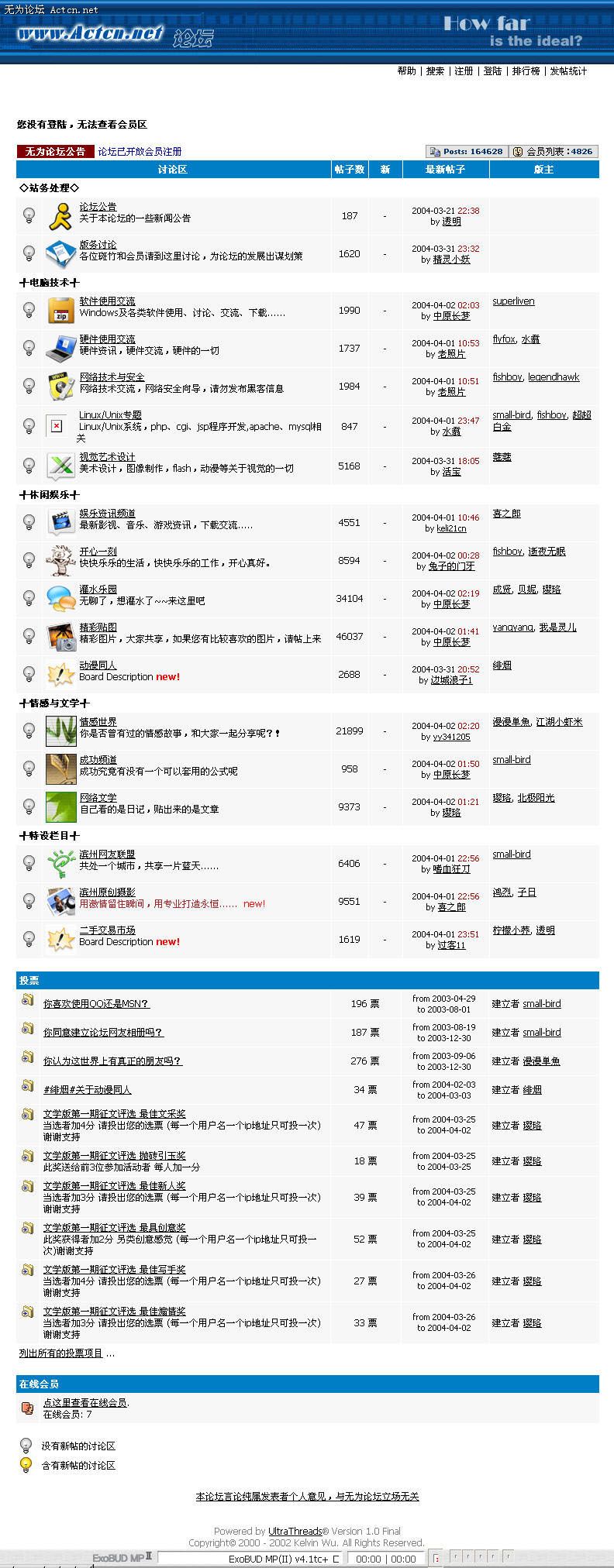Open 发帖统计 posting statistics

[568, 71]
